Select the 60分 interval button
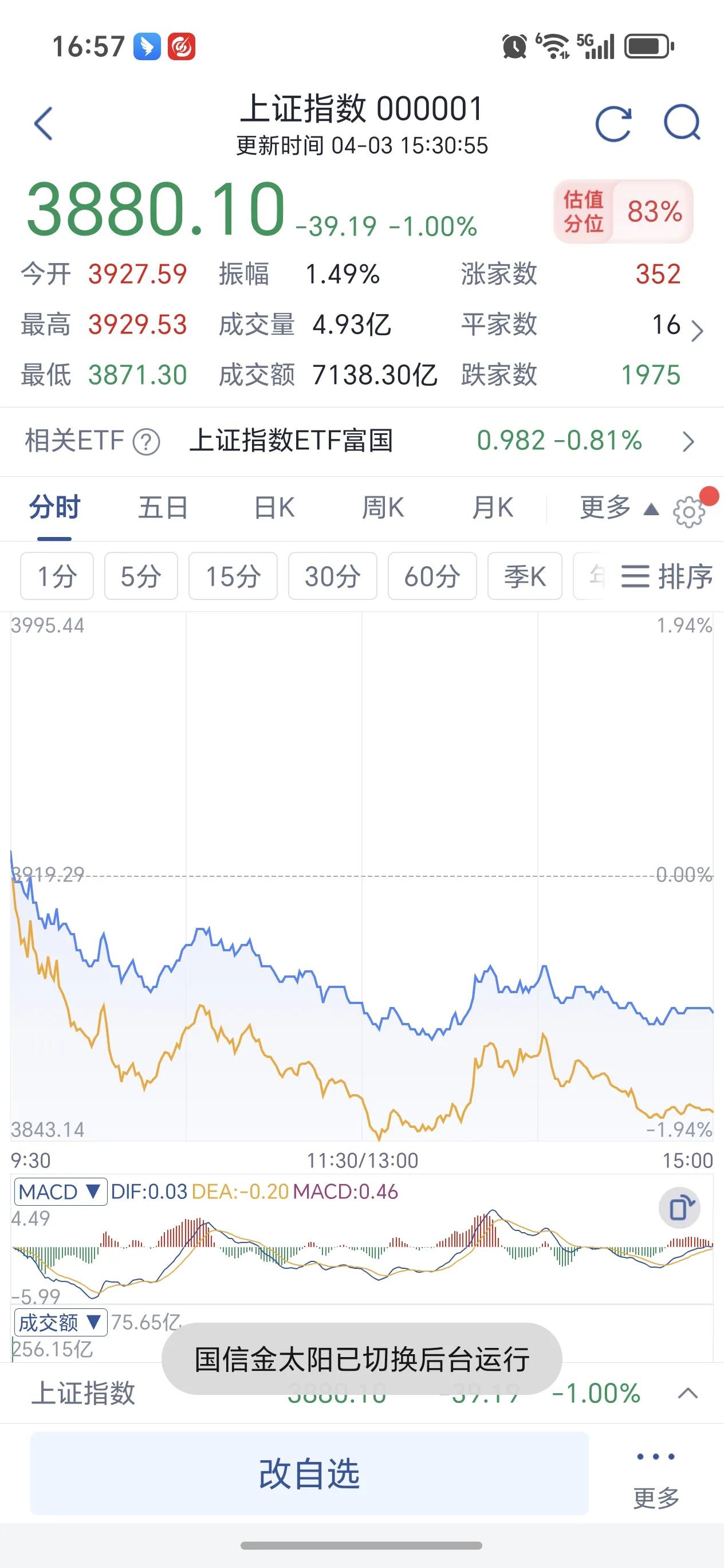This screenshot has width=724, height=1568. click(x=432, y=576)
